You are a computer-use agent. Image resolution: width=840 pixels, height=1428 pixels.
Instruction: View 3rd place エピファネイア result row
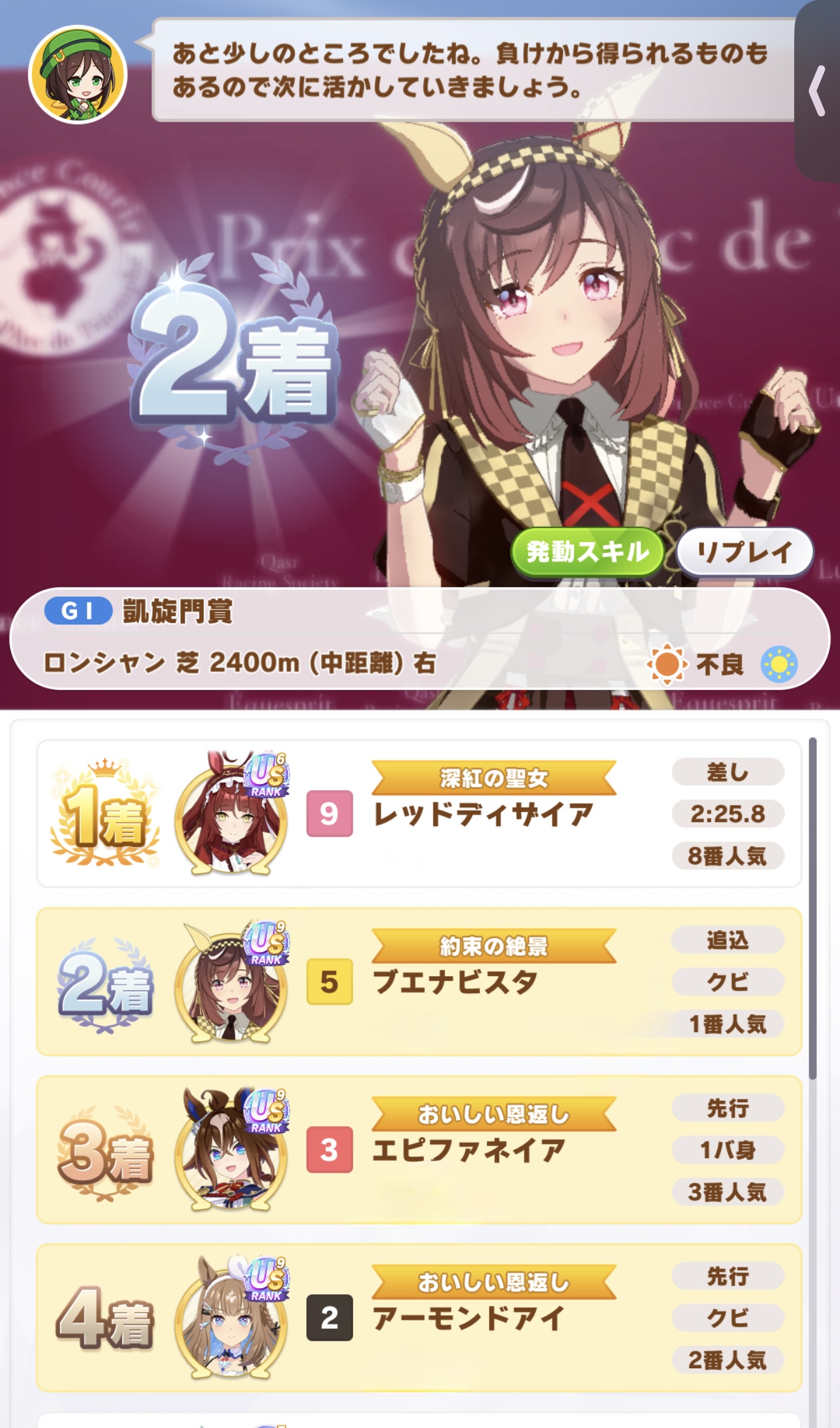tap(419, 1149)
